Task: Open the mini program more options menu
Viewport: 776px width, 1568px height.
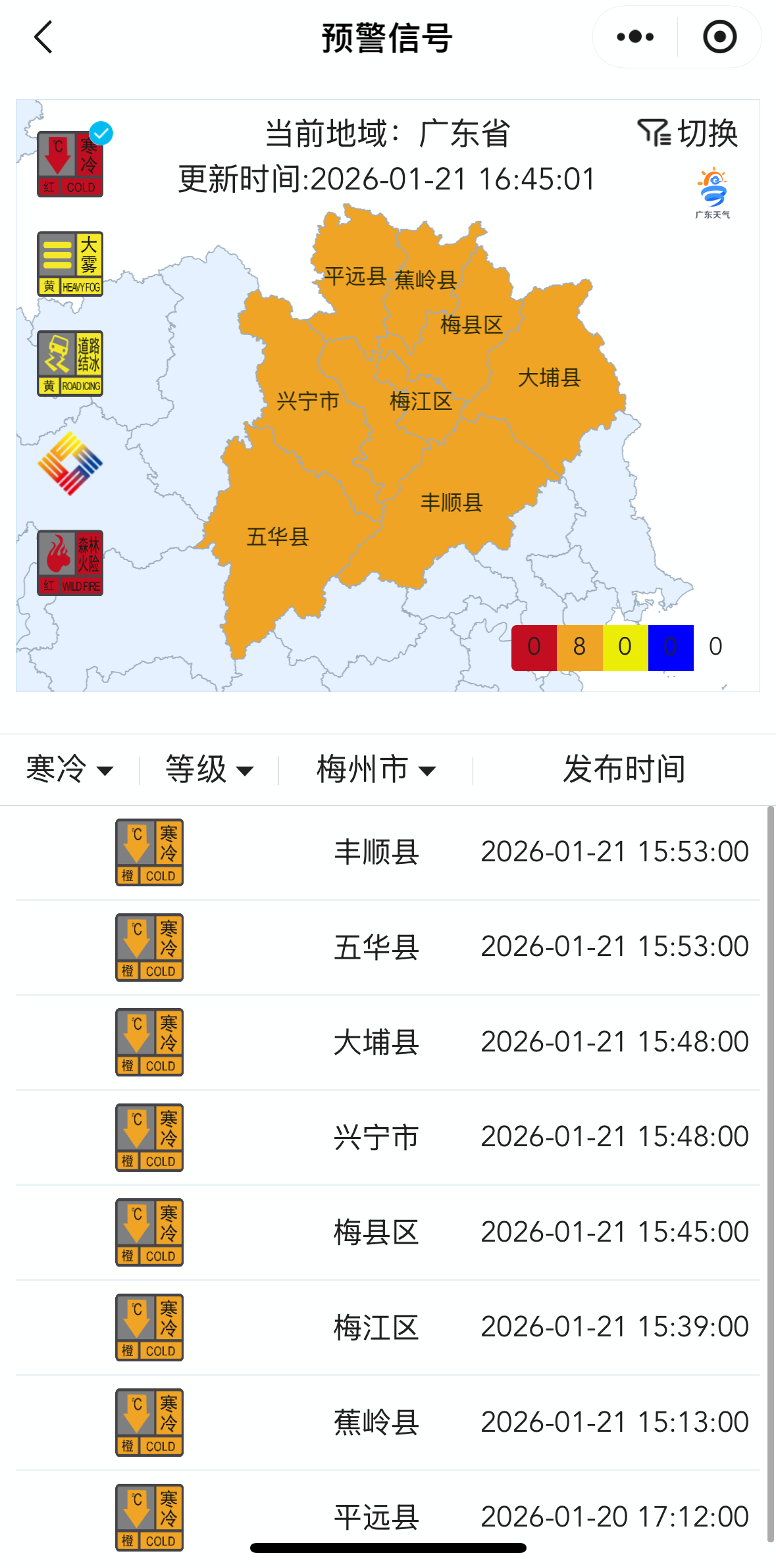Action: pyautogui.click(x=635, y=37)
